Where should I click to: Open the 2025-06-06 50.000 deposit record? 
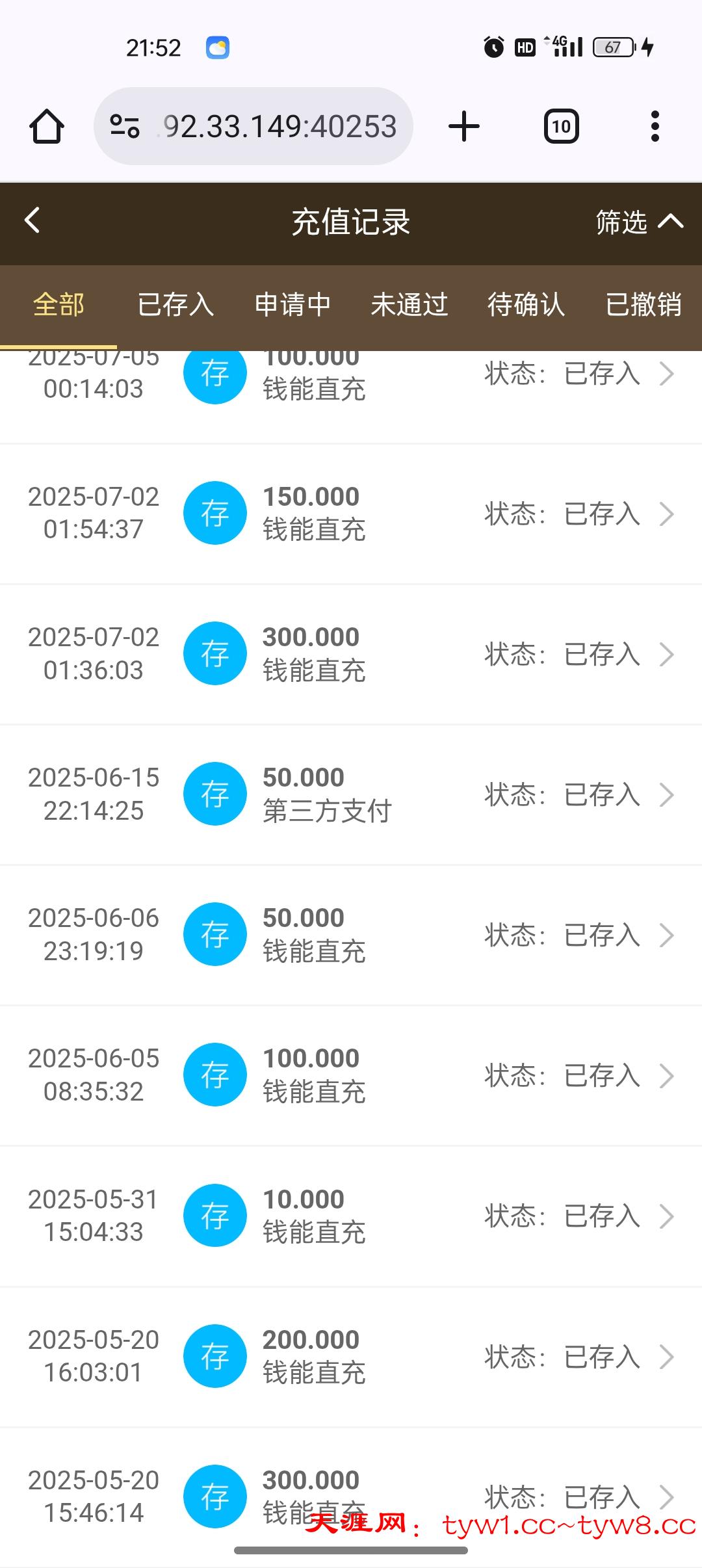coord(351,935)
